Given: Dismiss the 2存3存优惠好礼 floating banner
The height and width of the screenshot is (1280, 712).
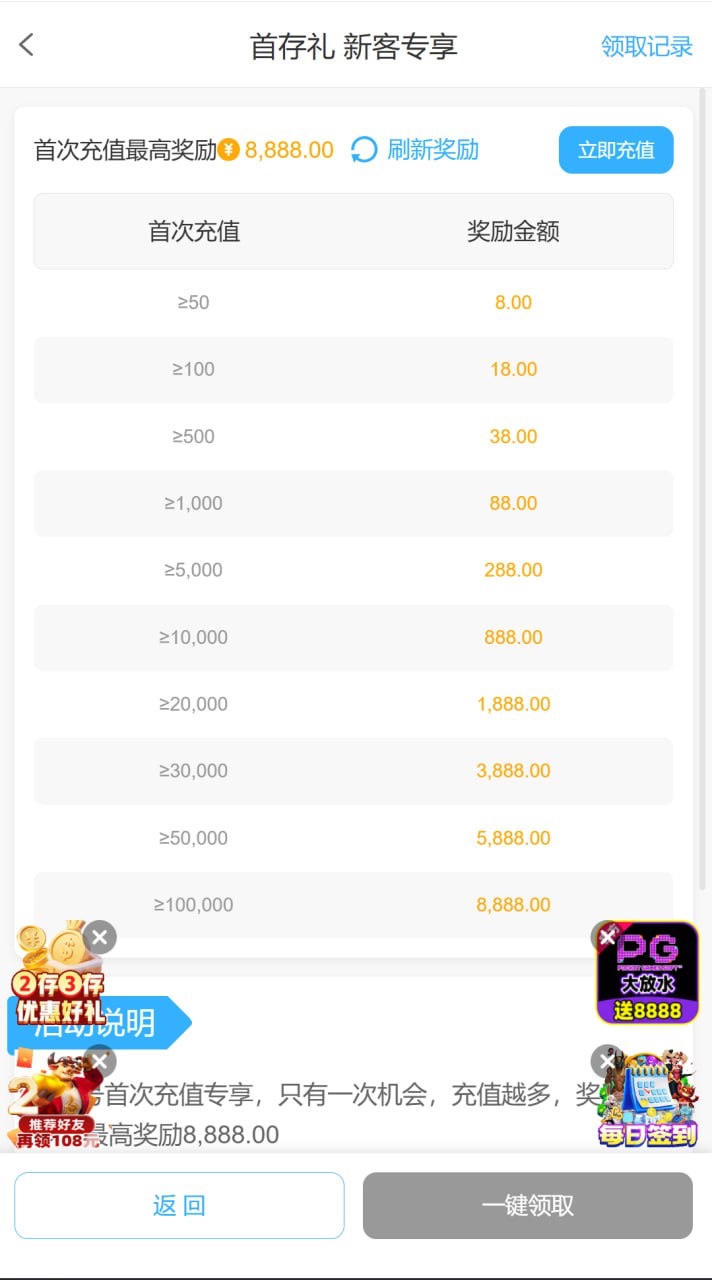Looking at the screenshot, I should (100, 937).
